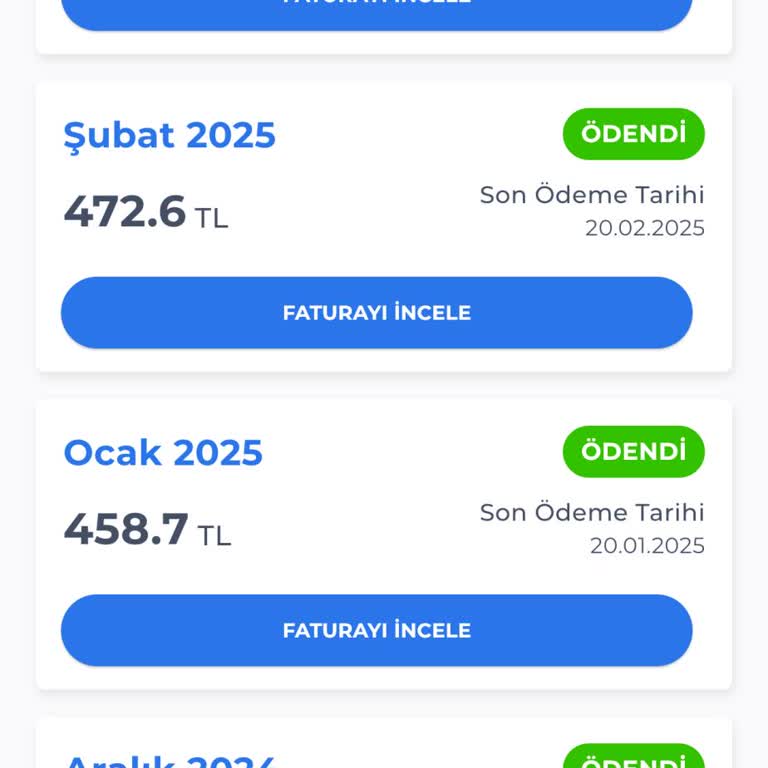Tap Faturayı İncele for Ocak 2025
The height and width of the screenshot is (768, 768).
click(x=376, y=631)
